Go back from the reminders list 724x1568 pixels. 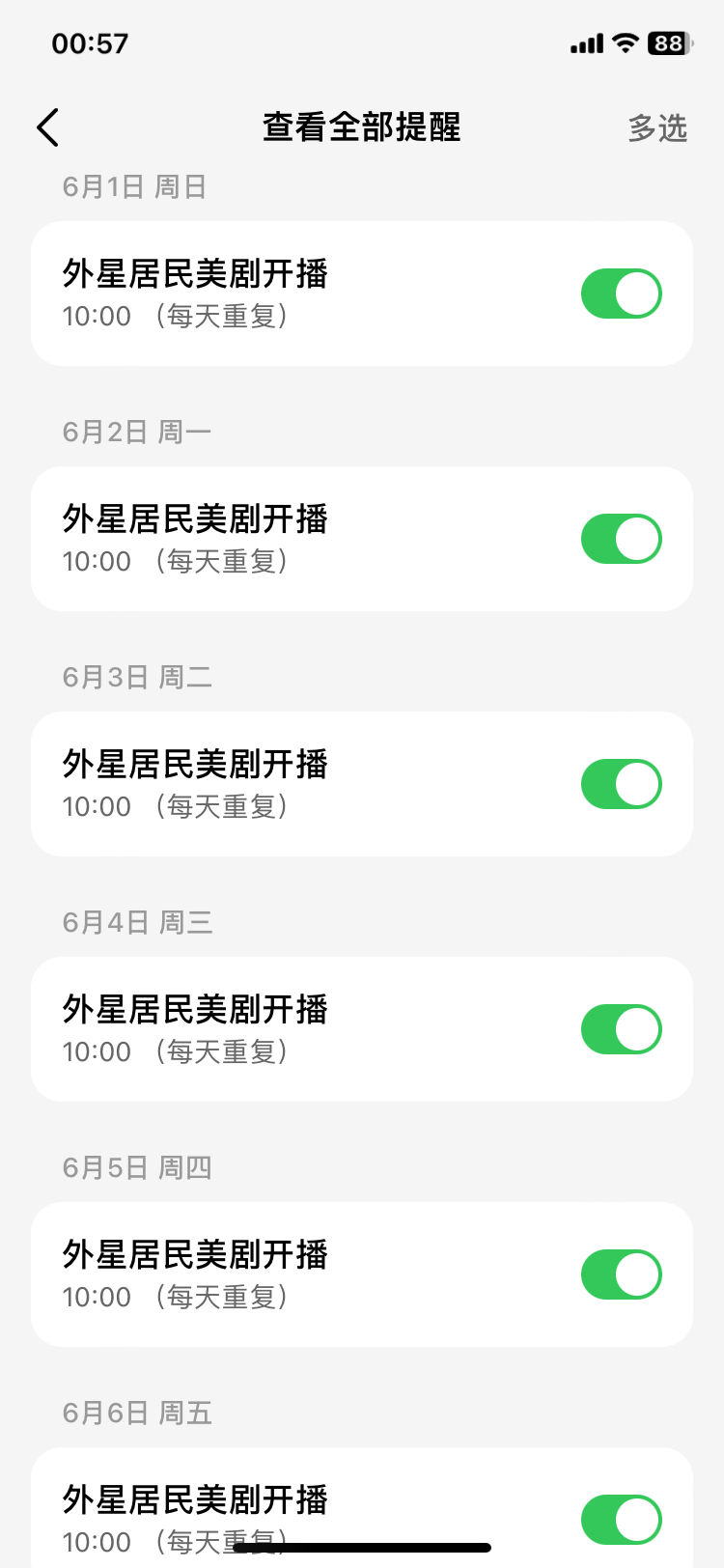click(48, 127)
